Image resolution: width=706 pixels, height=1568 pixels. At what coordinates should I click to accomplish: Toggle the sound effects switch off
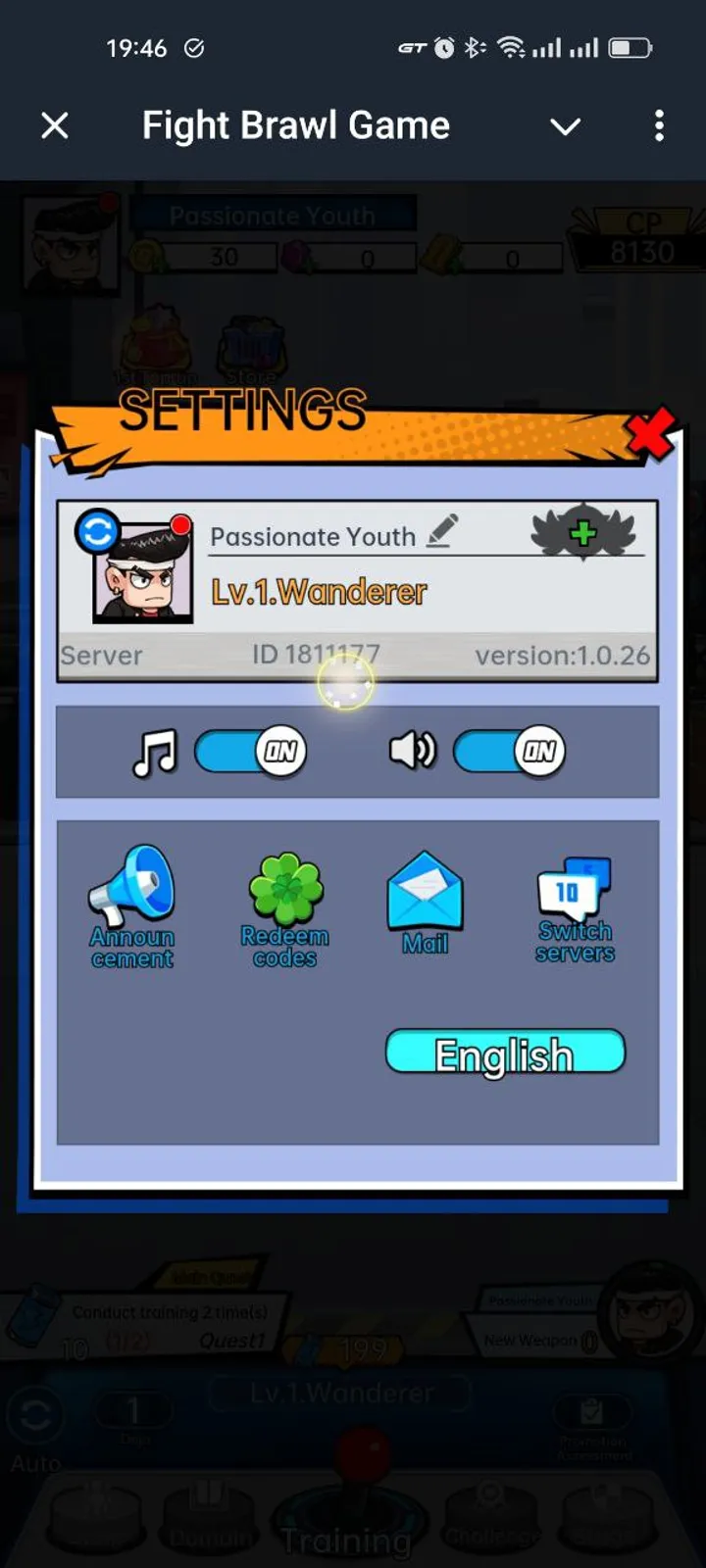tap(510, 750)
